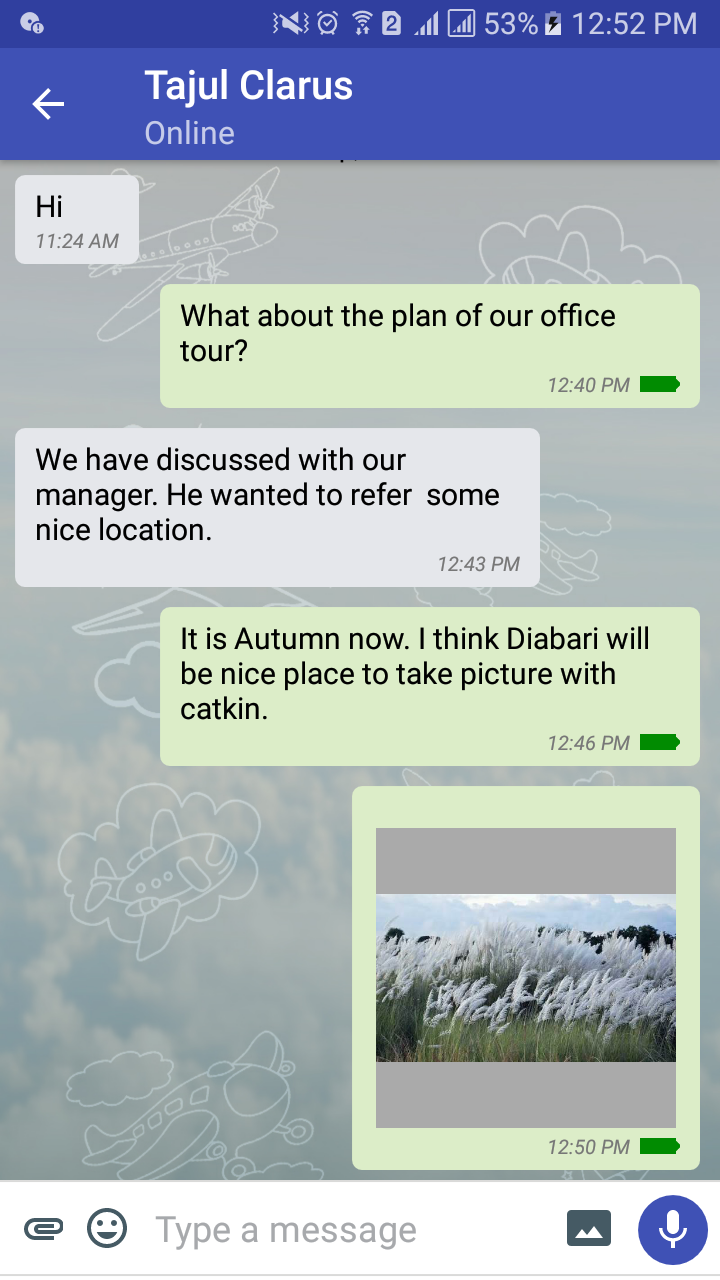Open the emoji picker
The image size is (720, 1280).
[x=107, y=1228]
